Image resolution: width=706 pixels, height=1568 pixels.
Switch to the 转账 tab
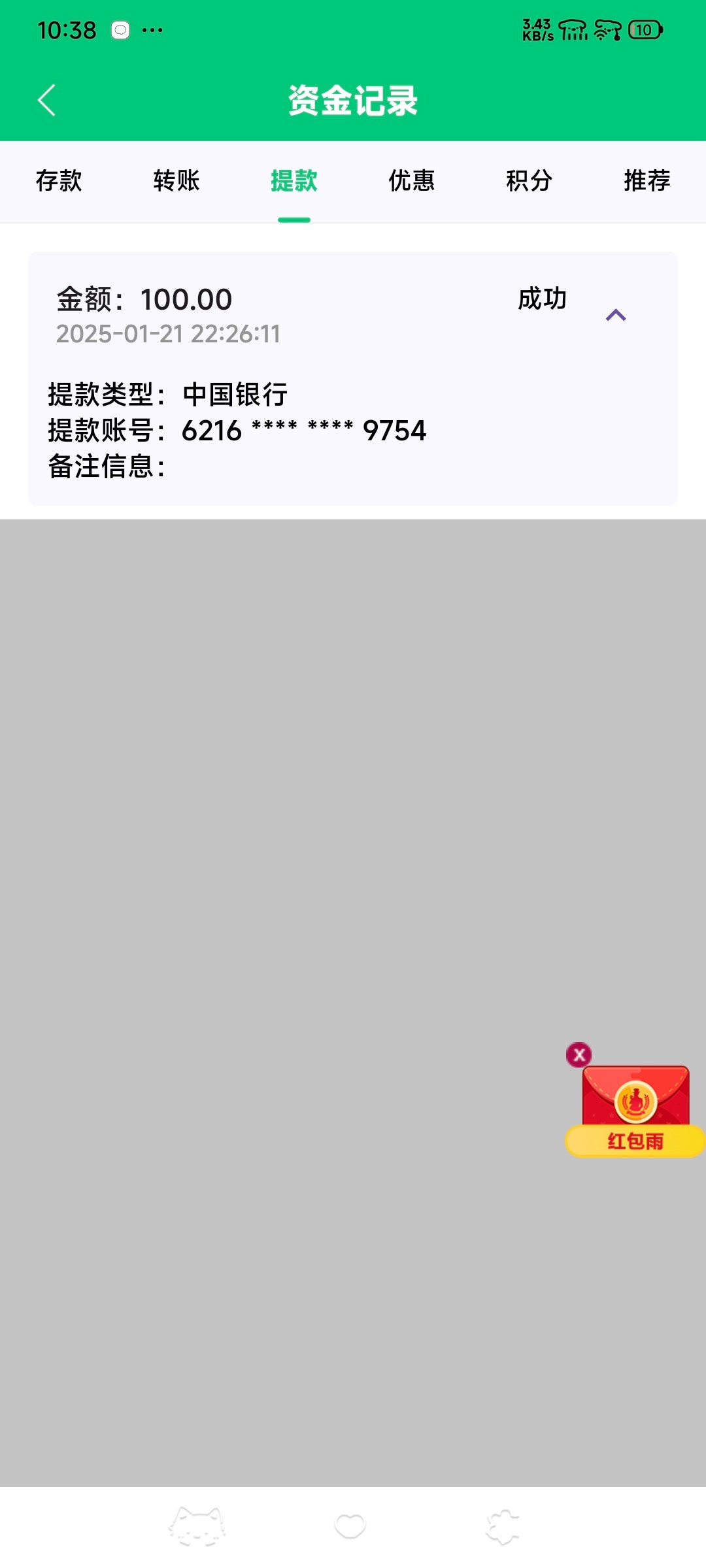coord(176,181)
